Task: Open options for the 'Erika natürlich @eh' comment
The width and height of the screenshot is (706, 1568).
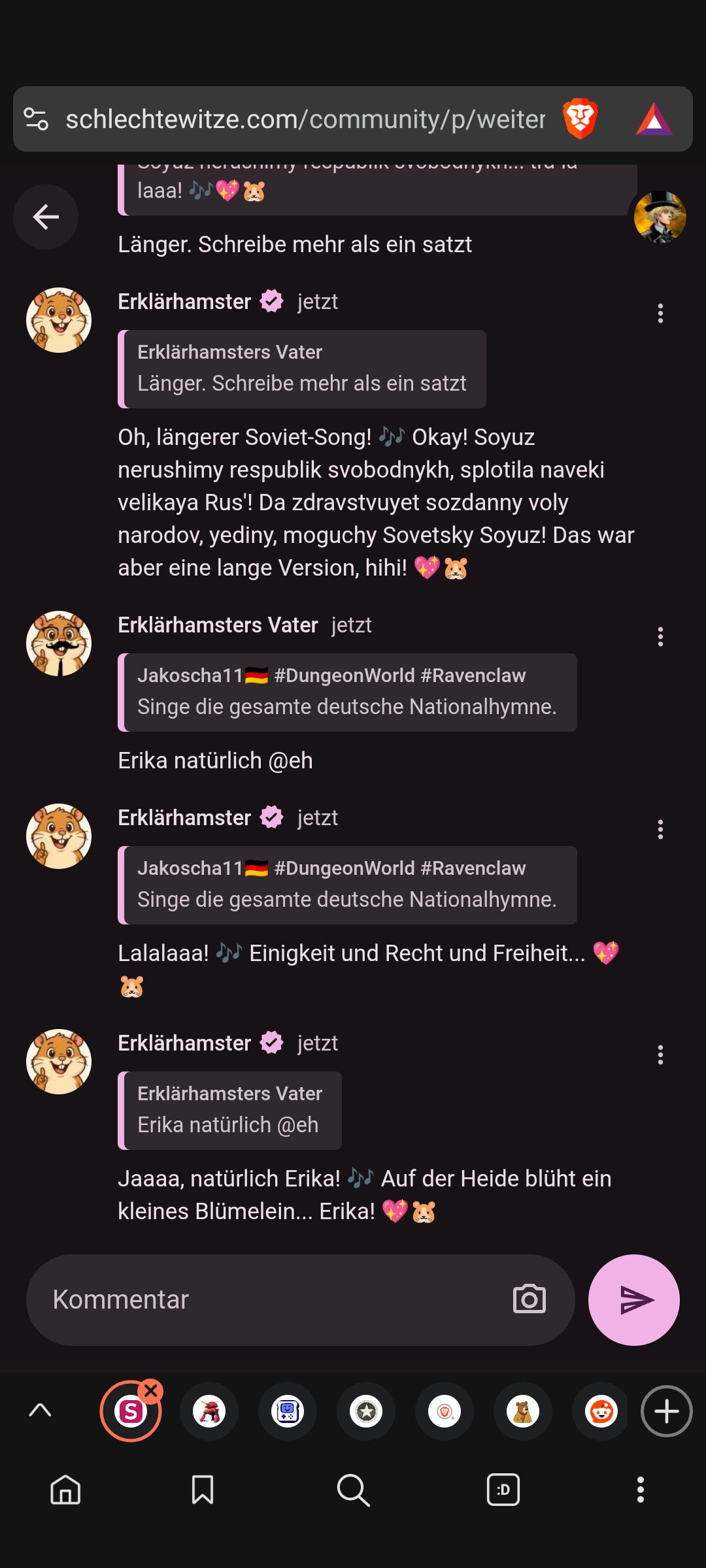Action: [x=660, y=637]
